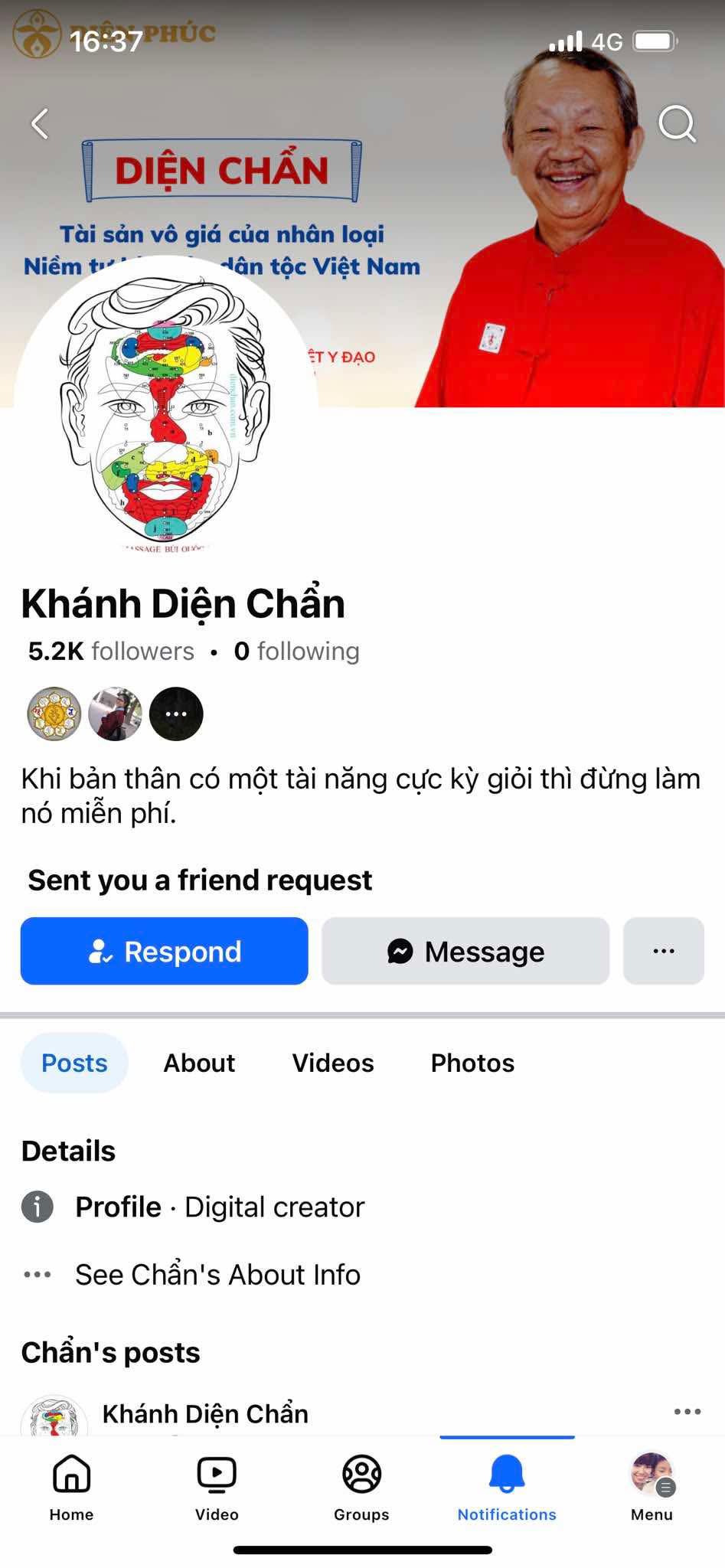This screenshot has height=1568, width=725.
Task: Open search on this profile
Action: 677,123
